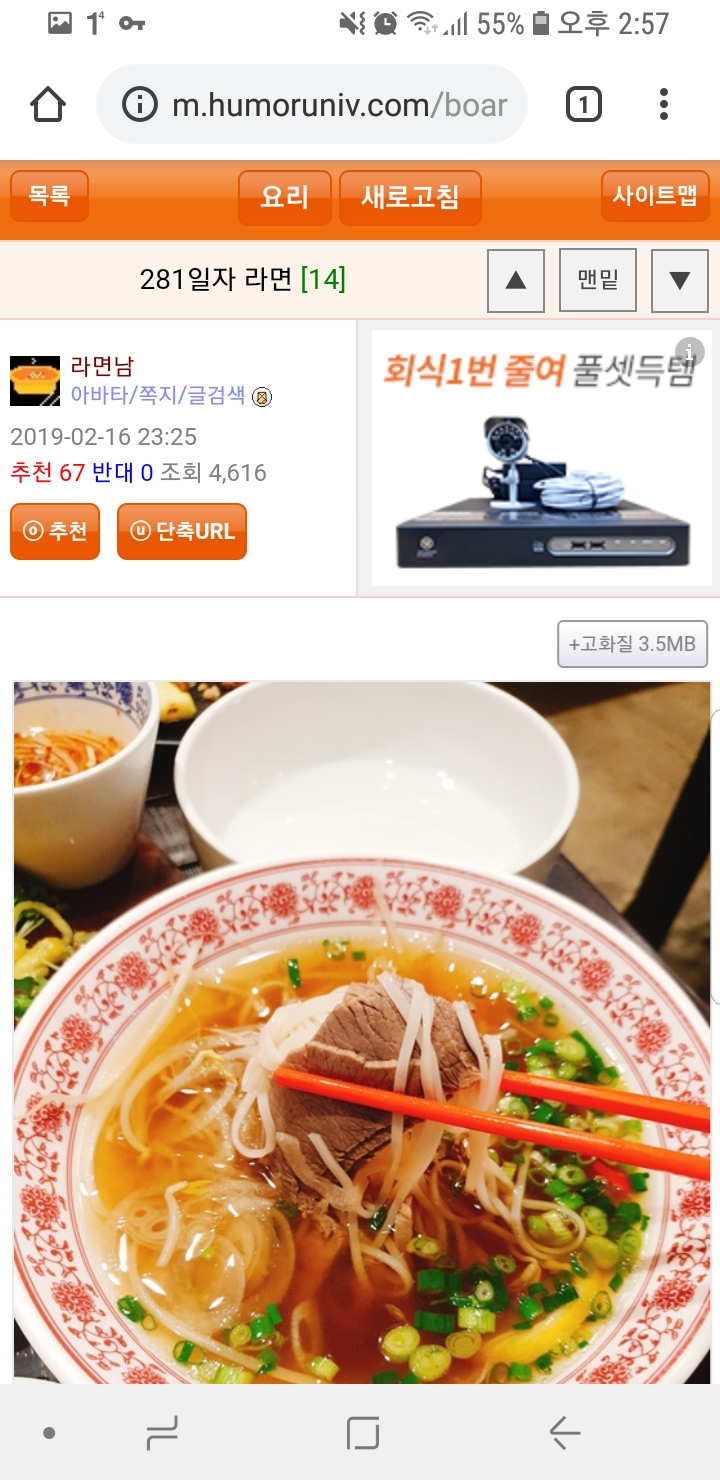Get the short link via 단축URL

(182, 531)
